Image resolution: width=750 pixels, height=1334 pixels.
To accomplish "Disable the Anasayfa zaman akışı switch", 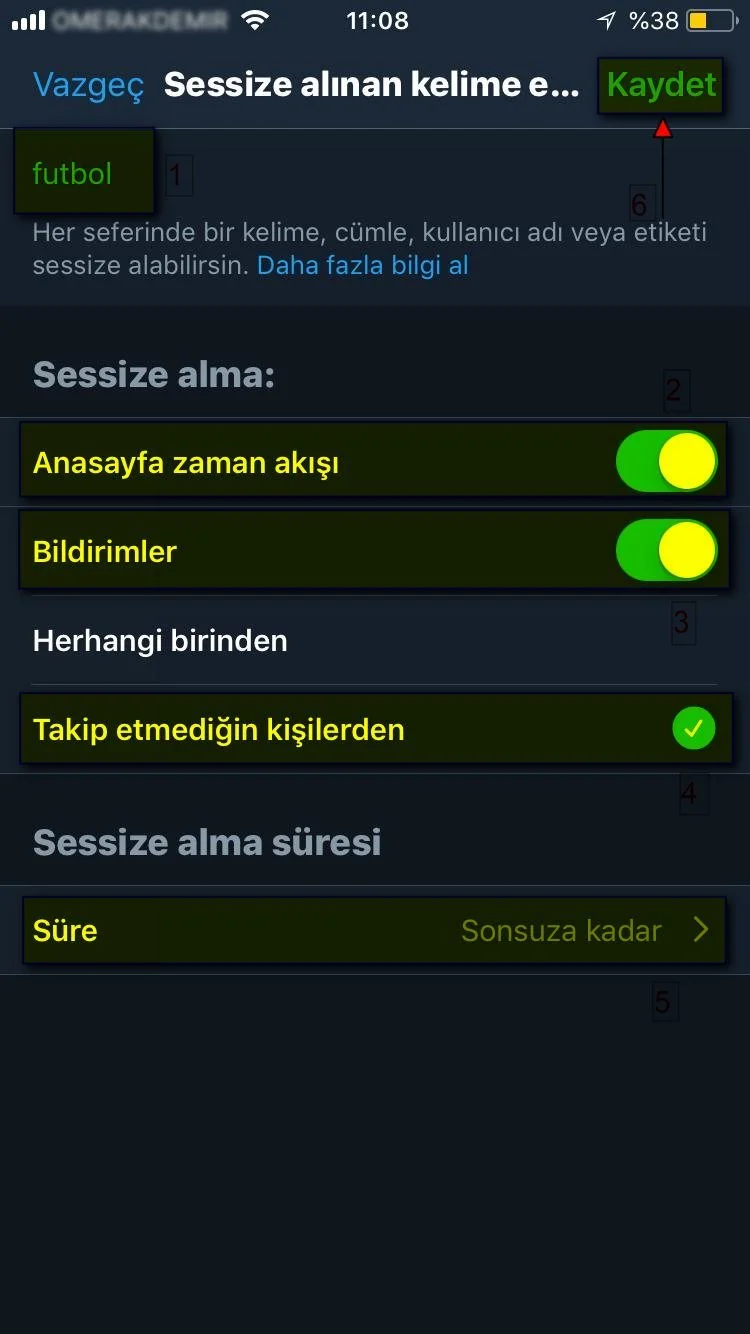I will coord(666,462).
